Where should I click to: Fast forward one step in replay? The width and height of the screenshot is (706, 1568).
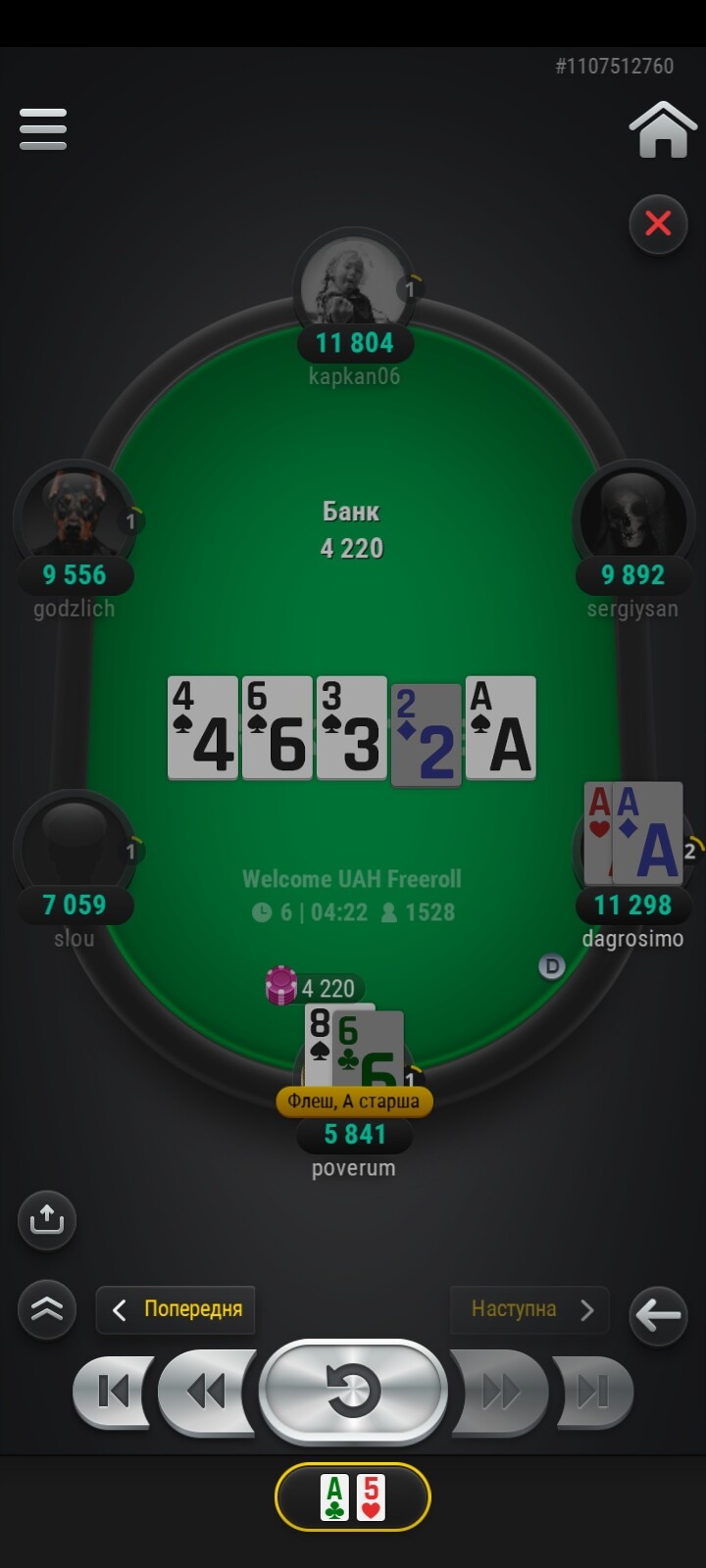[x=499, y=1392]
